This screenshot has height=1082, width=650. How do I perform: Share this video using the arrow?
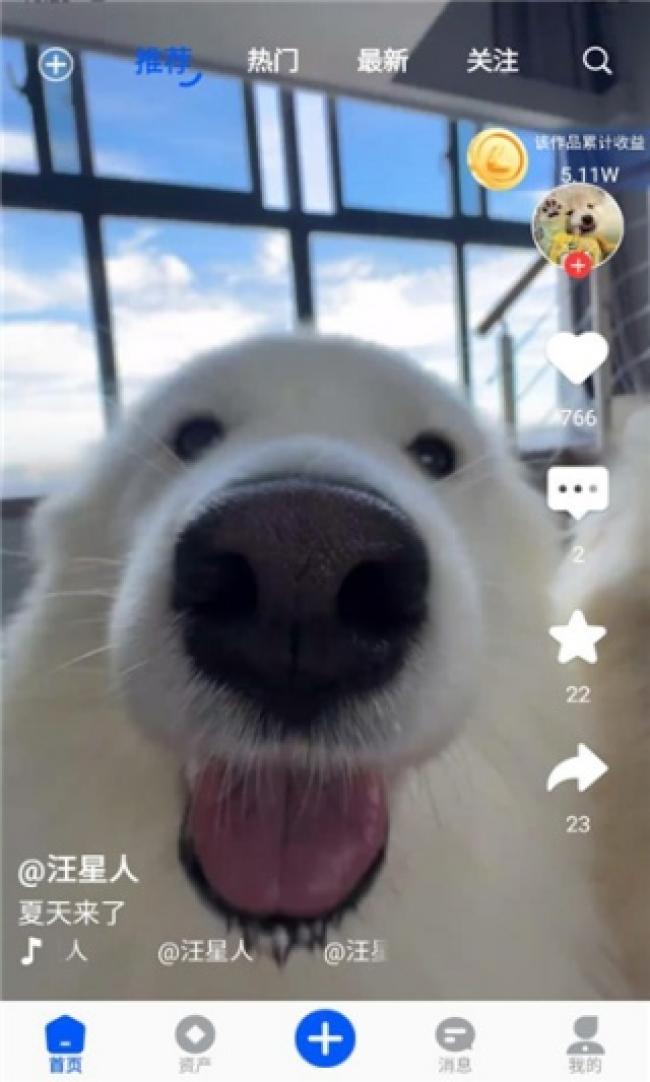click(577, 770)
